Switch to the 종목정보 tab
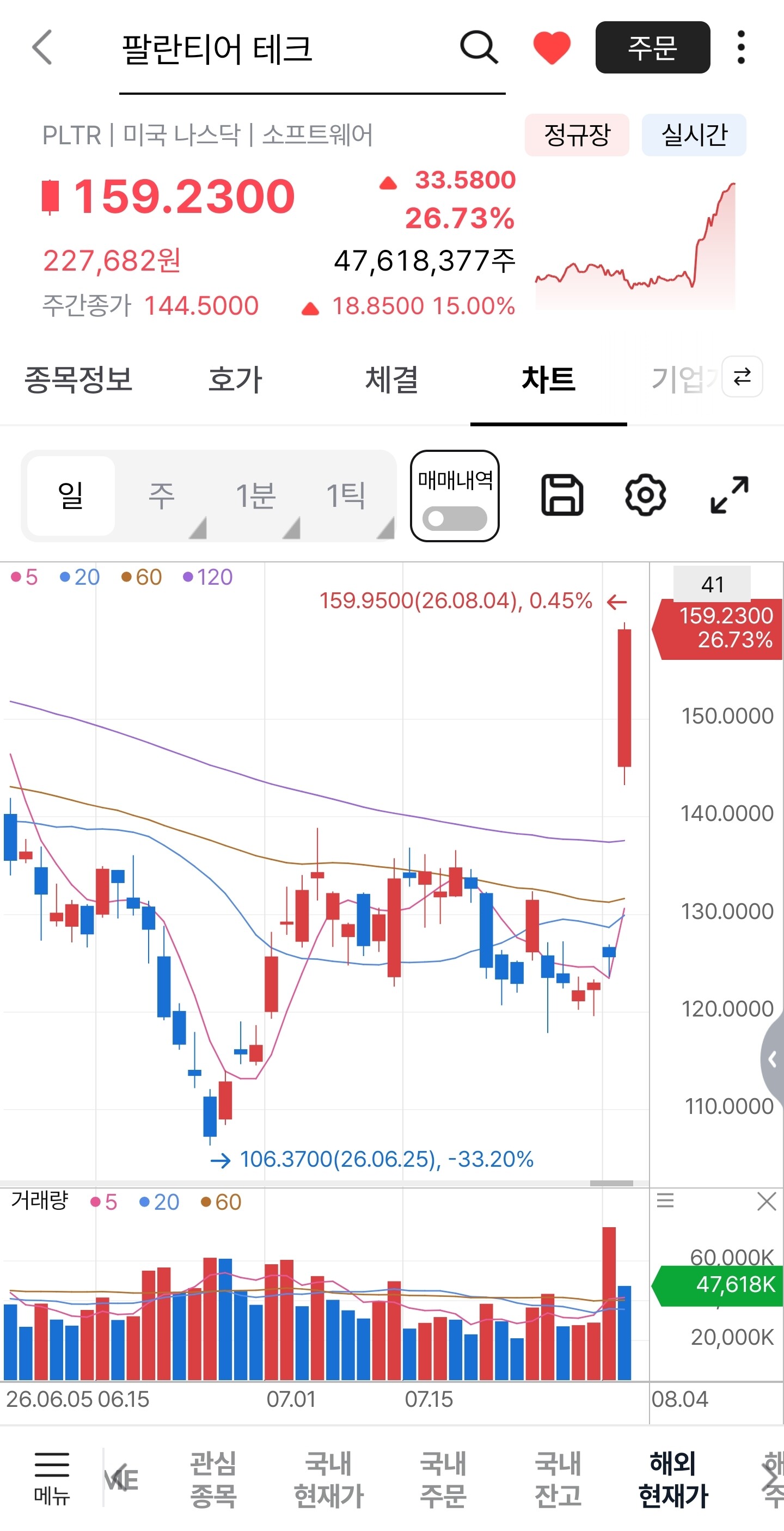 78,380
